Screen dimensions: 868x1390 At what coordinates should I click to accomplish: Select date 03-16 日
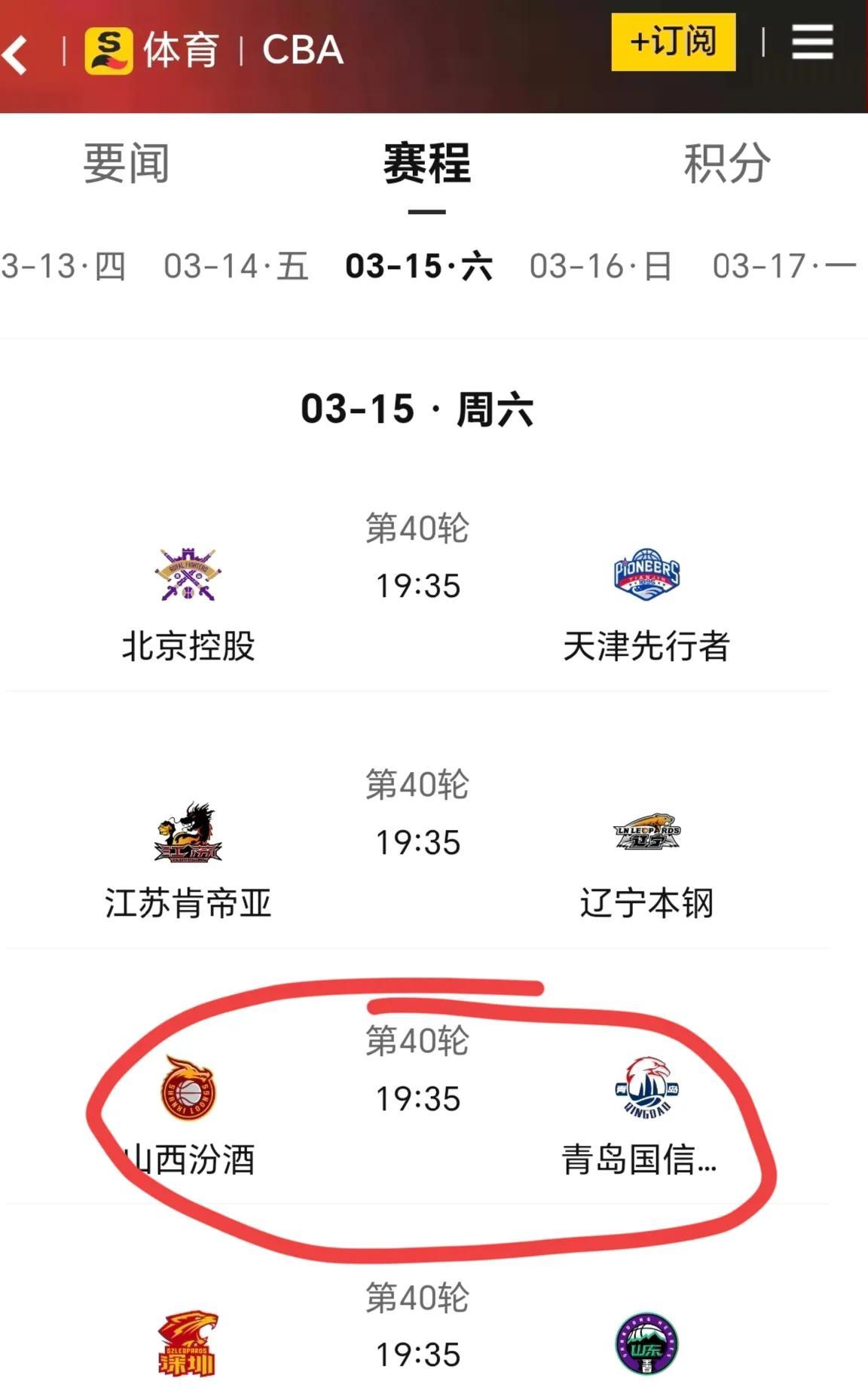(601, 266)
